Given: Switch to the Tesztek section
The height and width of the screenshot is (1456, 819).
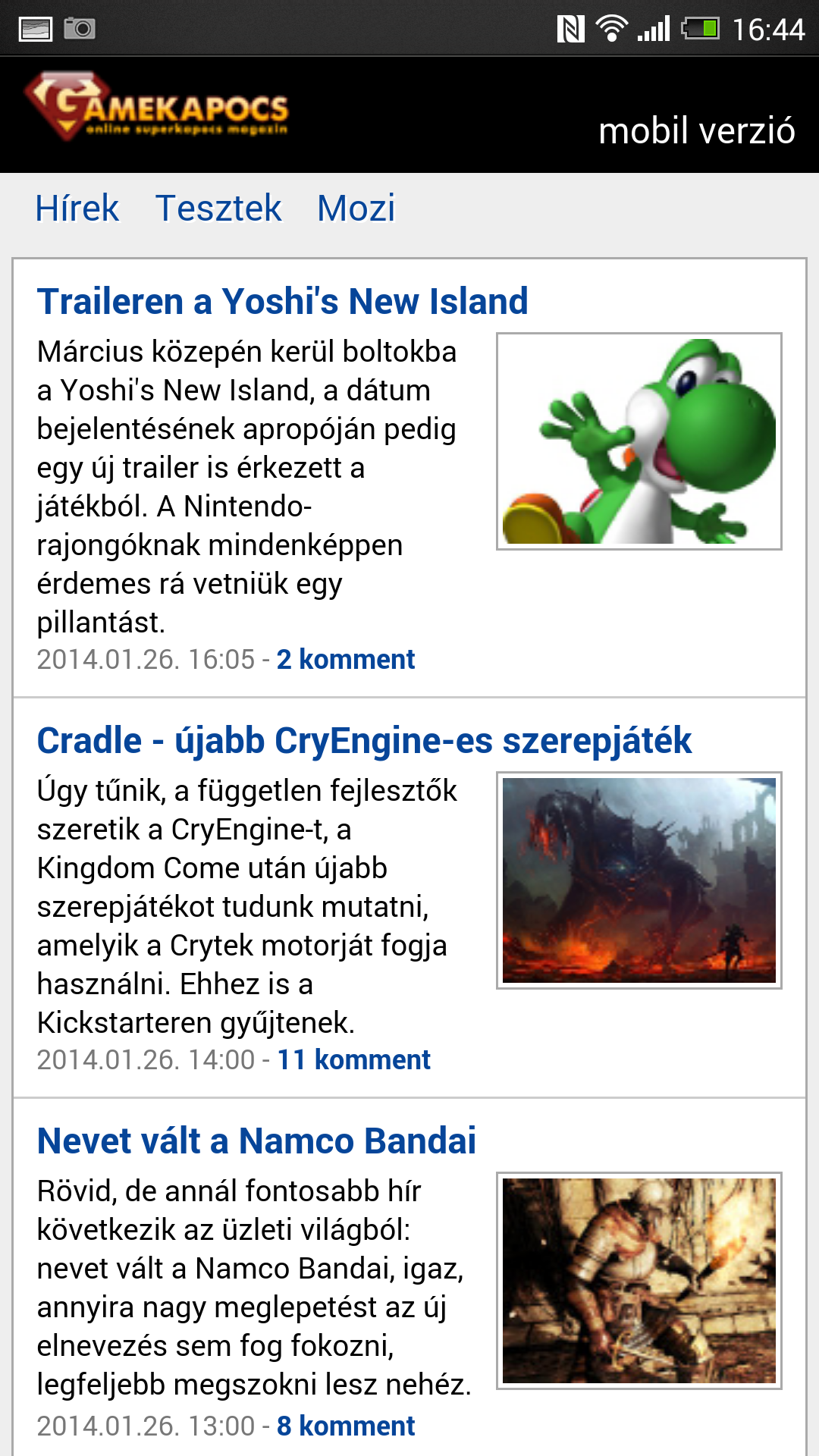Looking at the screenshot, I should pyautogui.click(x=218, y=208).
